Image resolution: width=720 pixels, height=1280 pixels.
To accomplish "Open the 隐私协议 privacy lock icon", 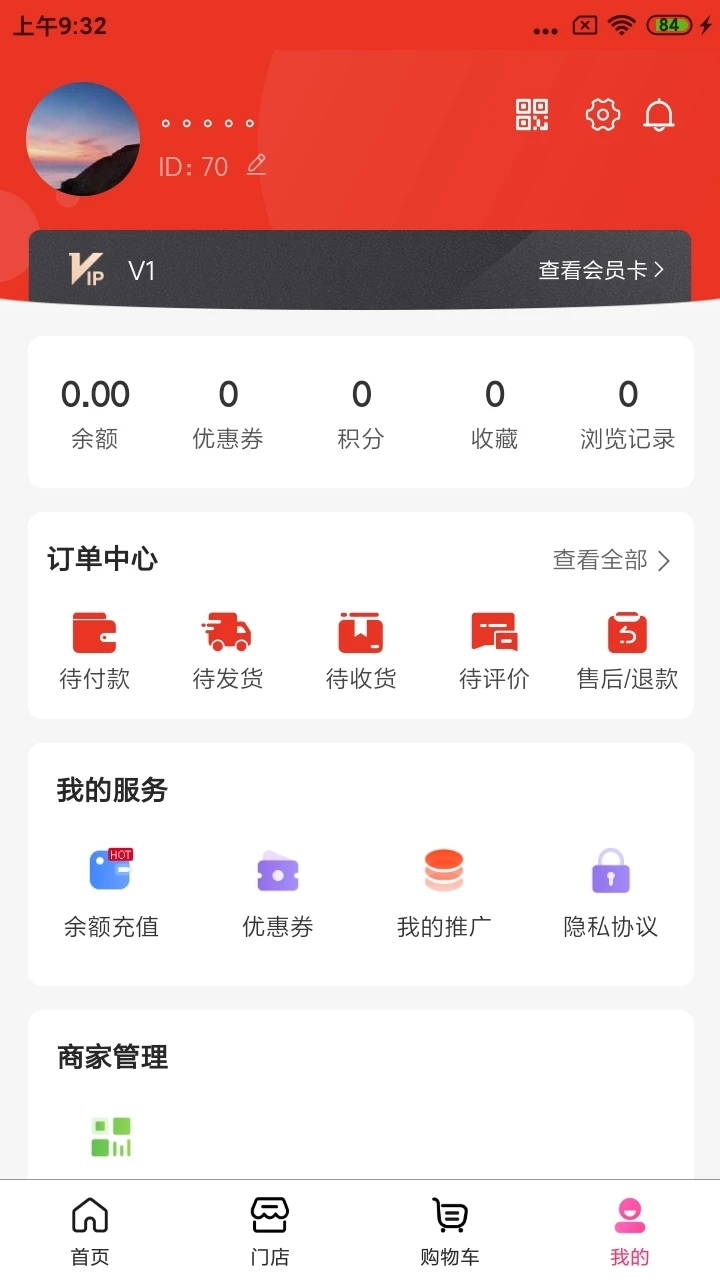I will tap(610, 872).
